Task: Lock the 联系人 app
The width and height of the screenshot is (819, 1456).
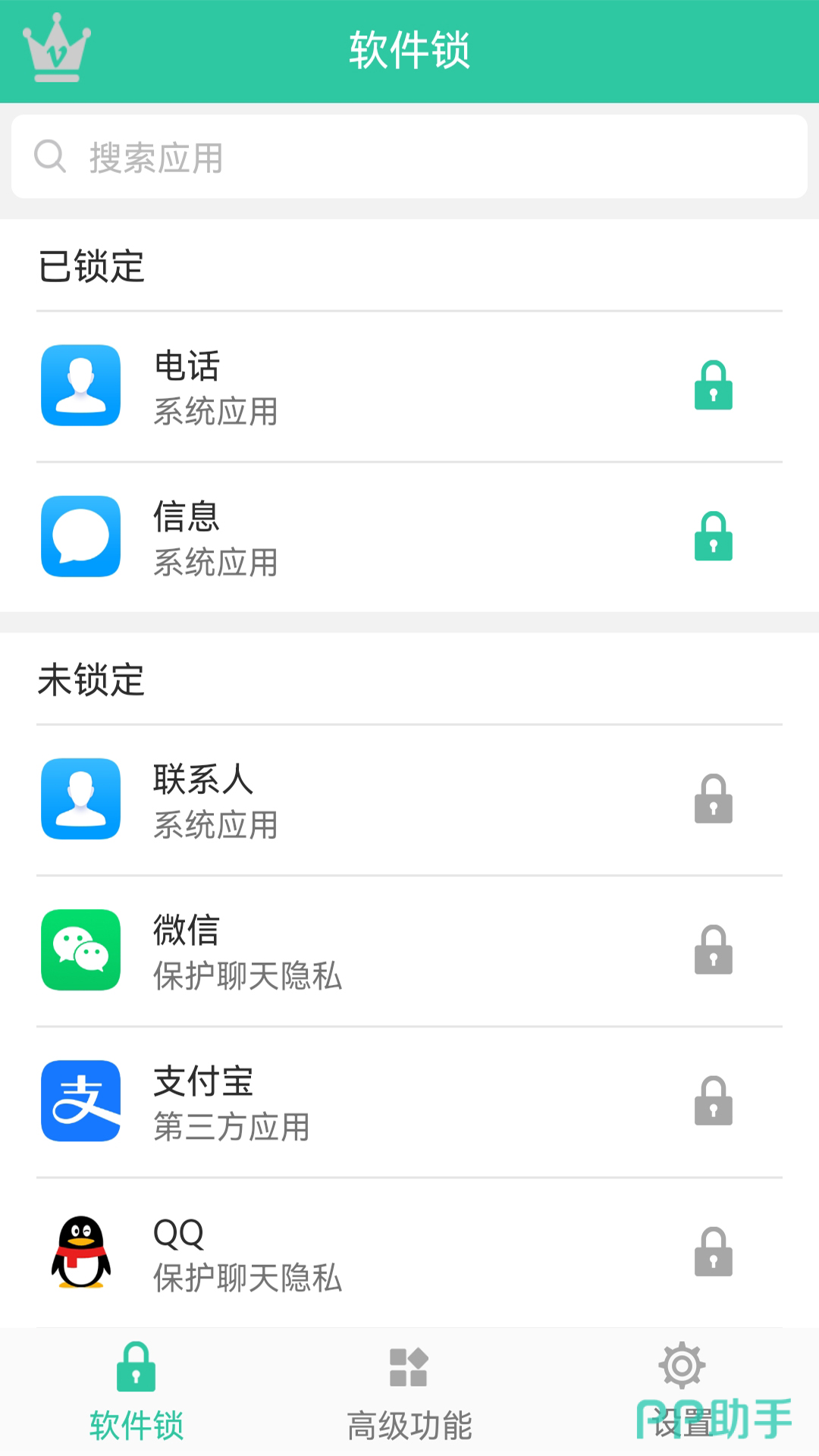Action: pyautogui.click(x=713, y=799)
